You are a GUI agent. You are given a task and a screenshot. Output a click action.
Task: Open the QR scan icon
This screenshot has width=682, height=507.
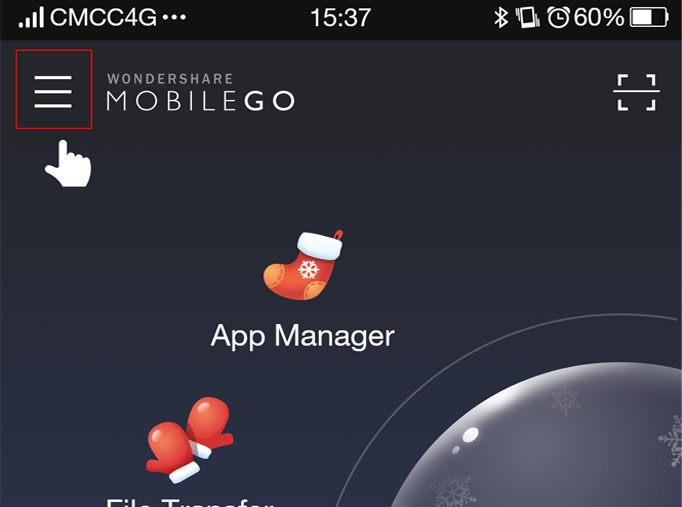[636, 91]
